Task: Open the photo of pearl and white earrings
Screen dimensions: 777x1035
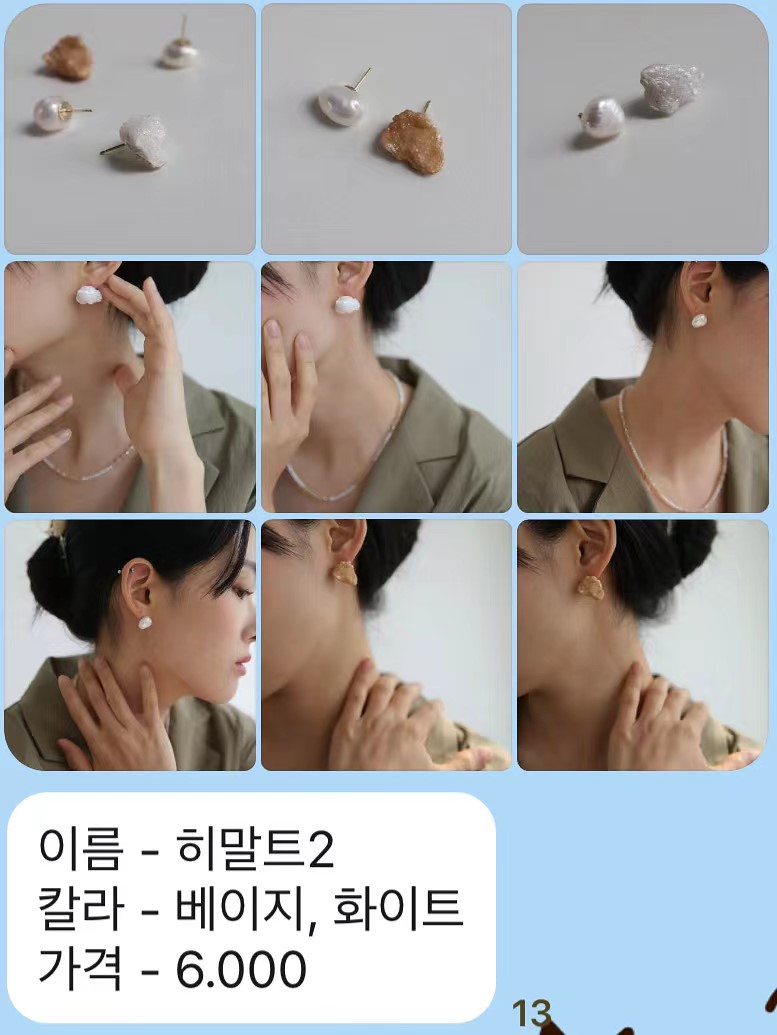Action: point(642,129)
